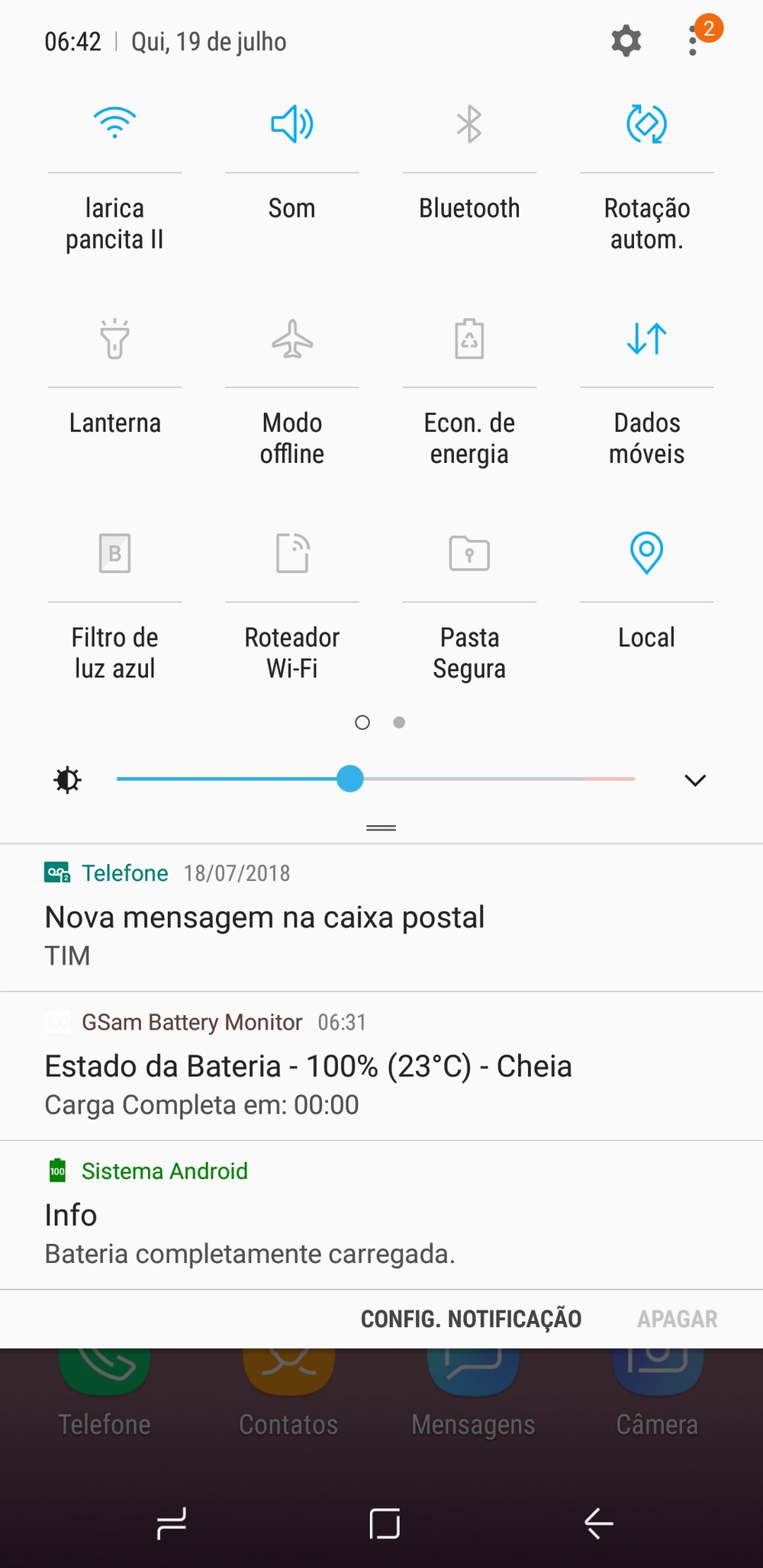Turn off Local location
Image resolution: width=763 pixels, height=1568 pixels.
click(646, 553)
